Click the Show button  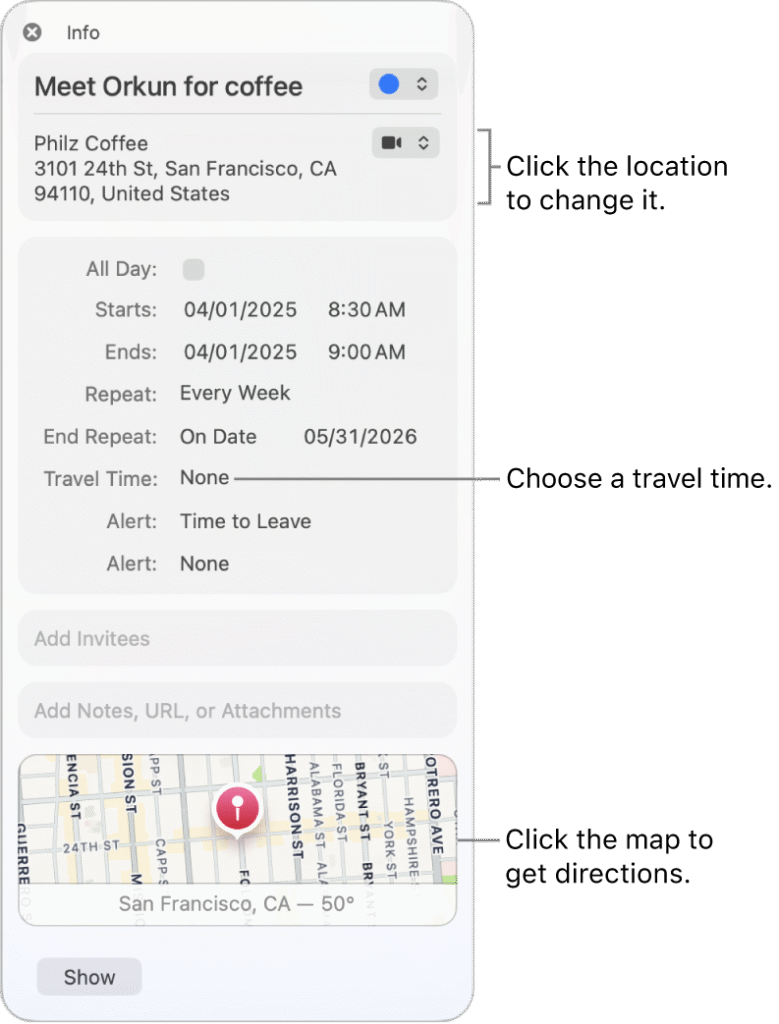pyautogui.click(x=89, y=977)
